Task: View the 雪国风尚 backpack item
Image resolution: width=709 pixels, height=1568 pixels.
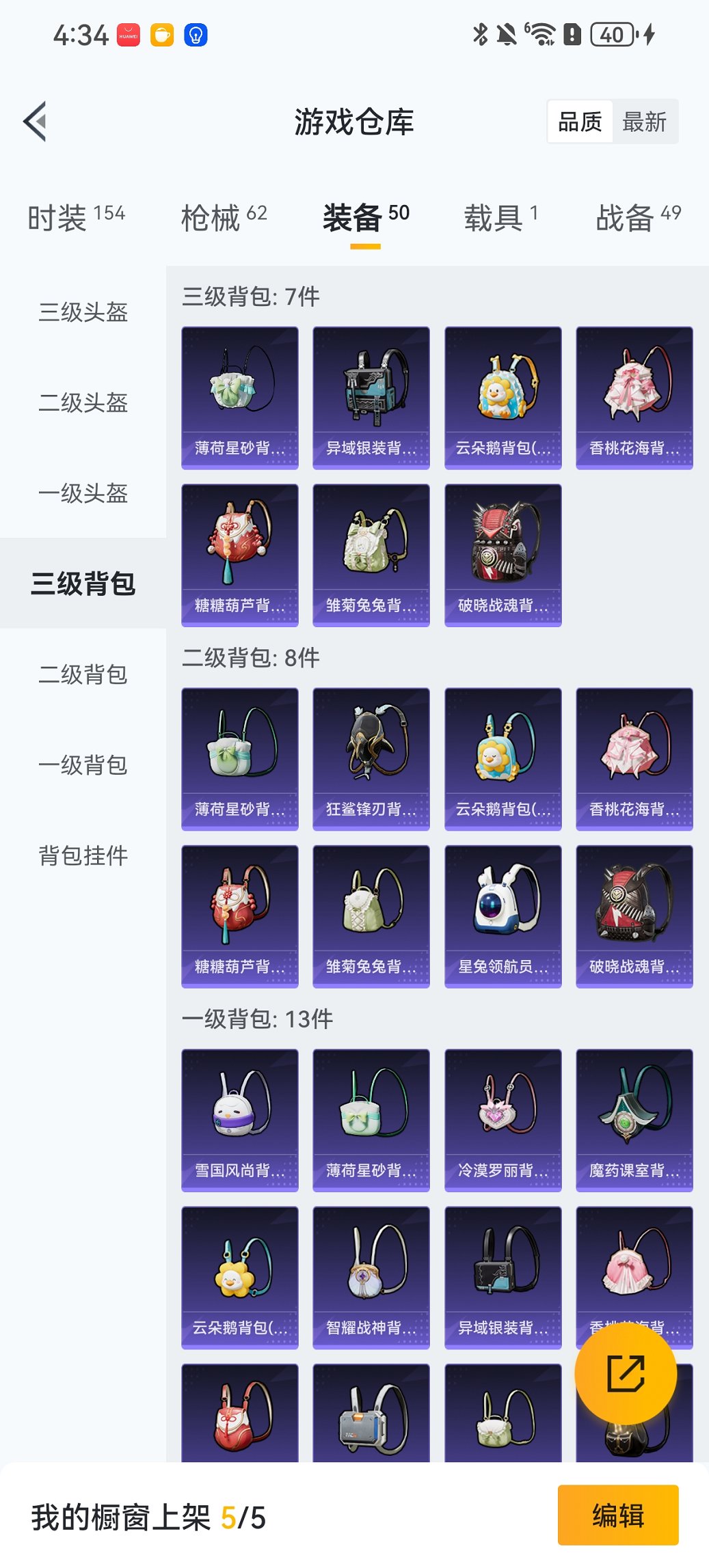Action: pos(240,1120)
